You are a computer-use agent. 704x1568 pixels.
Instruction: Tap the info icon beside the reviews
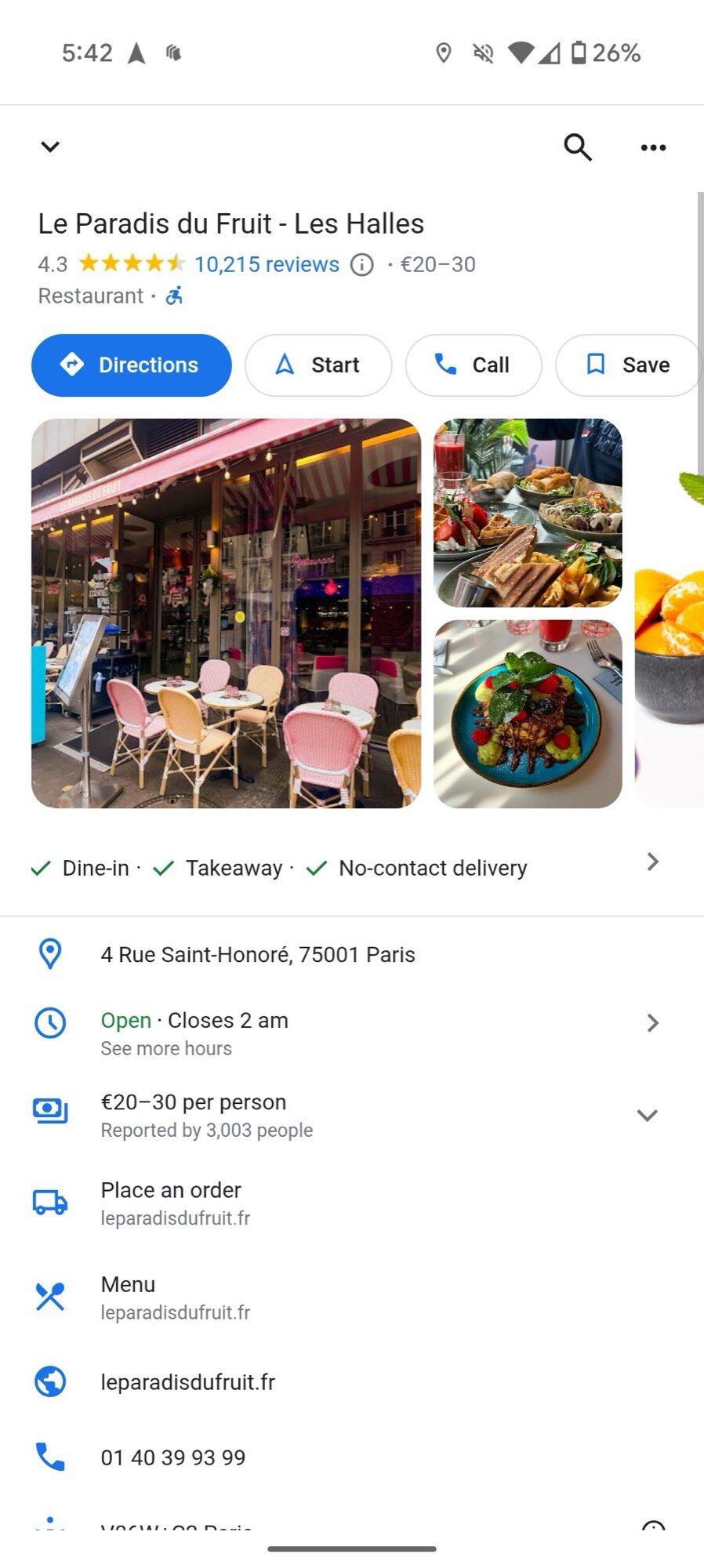pos(361,265)
